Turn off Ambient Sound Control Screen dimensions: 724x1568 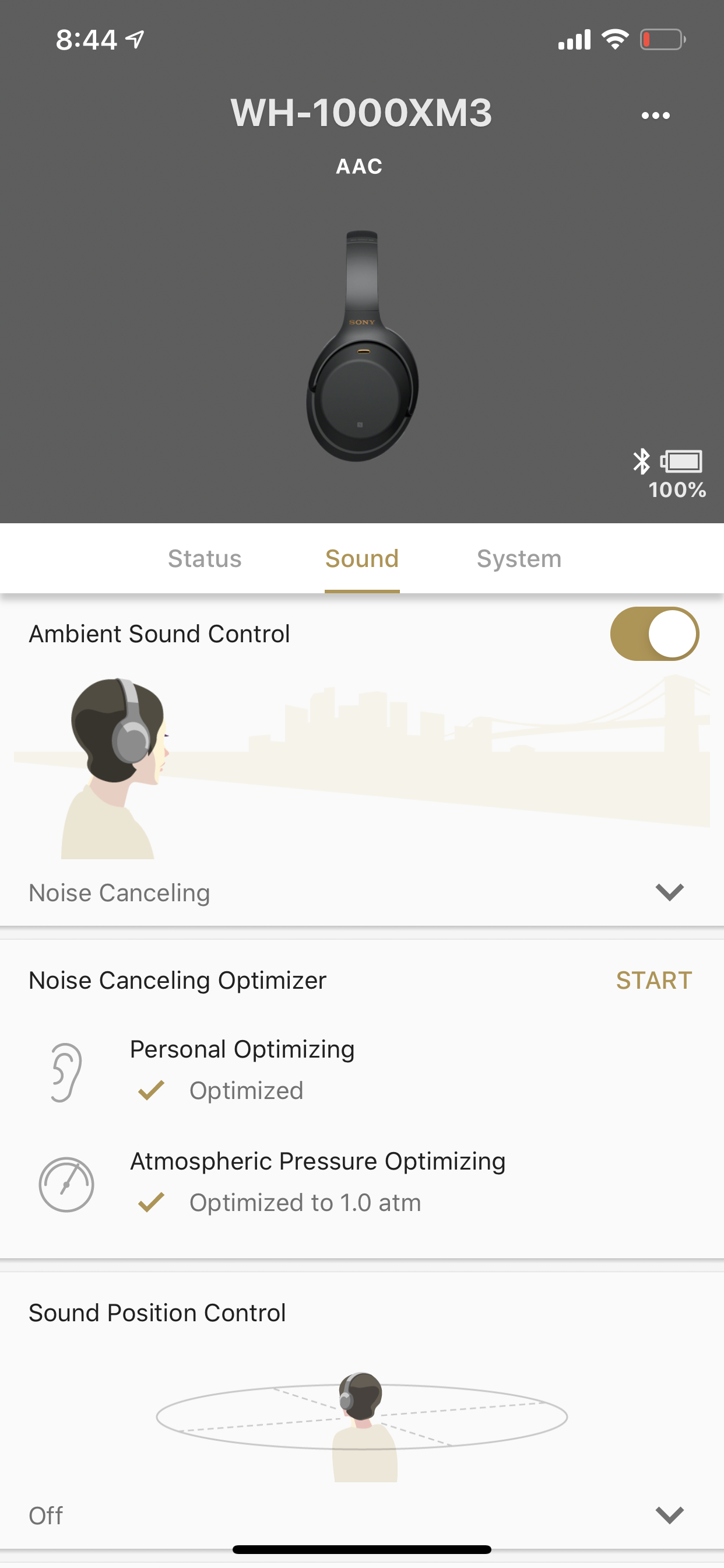[654, 633]
